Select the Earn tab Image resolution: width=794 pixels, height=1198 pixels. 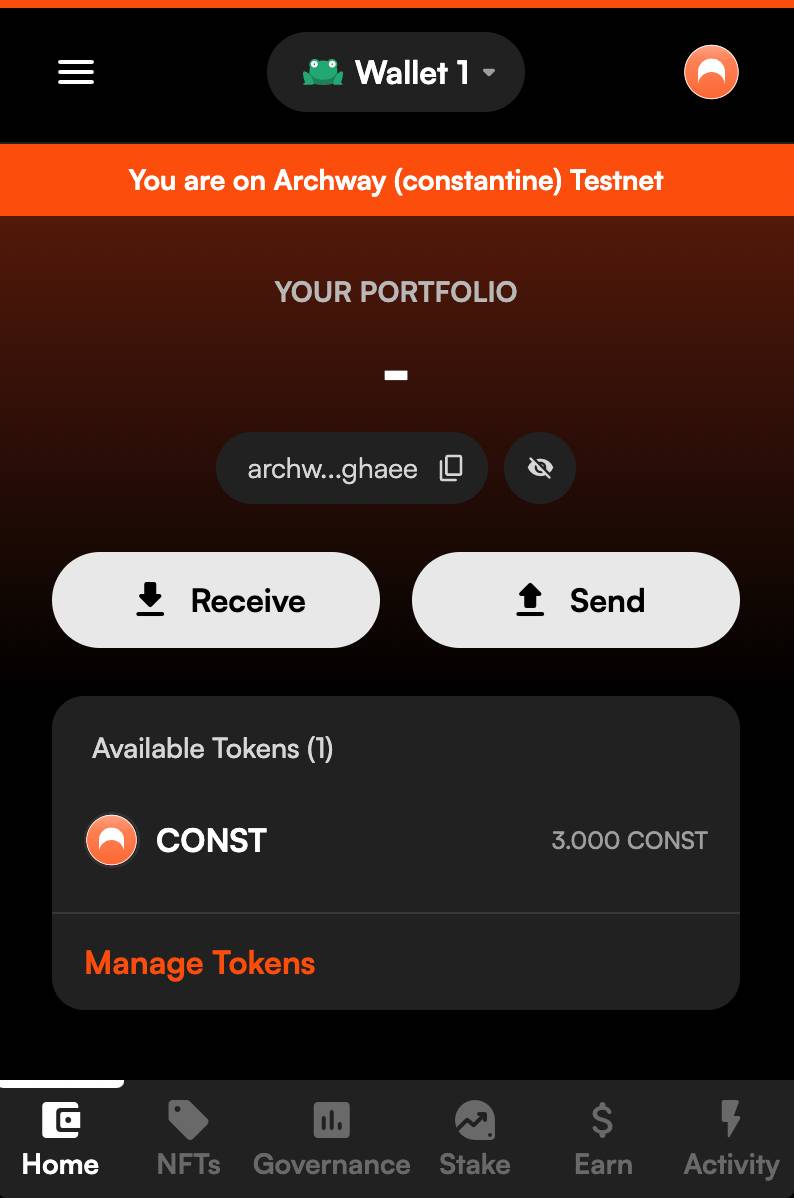603,1140
